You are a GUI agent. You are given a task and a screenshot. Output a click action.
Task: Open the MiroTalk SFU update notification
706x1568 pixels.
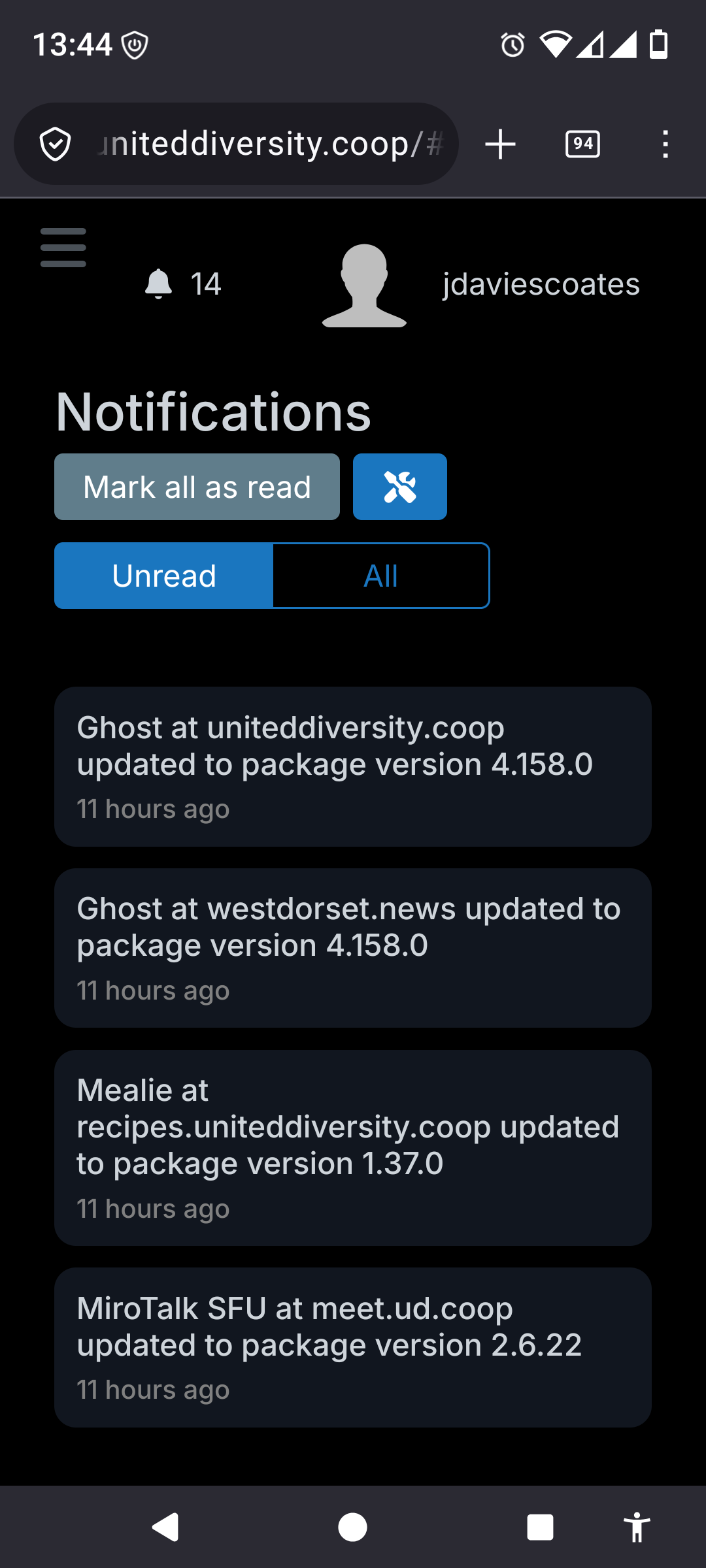(x=352, y=1347)
